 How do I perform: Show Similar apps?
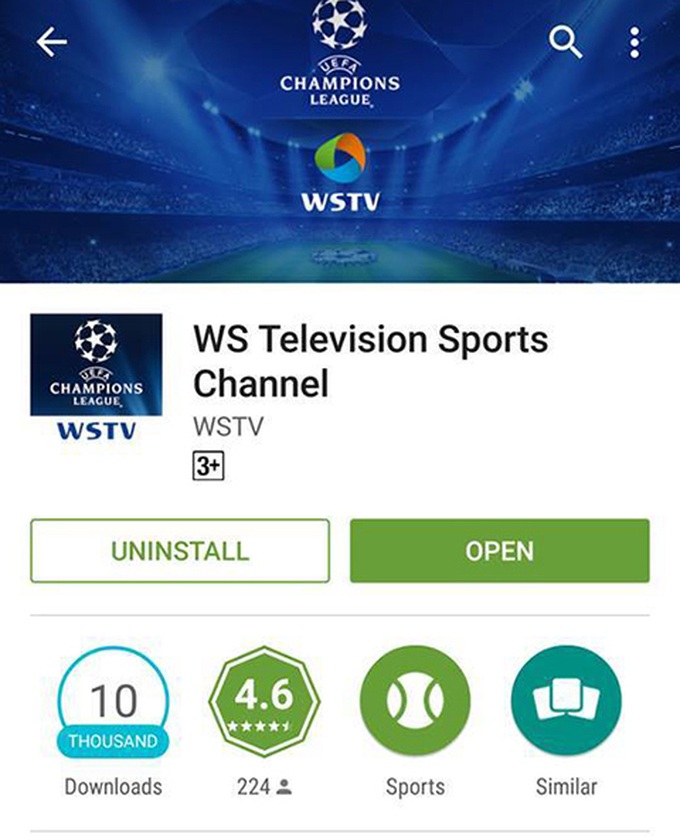(x=566, y=701)
